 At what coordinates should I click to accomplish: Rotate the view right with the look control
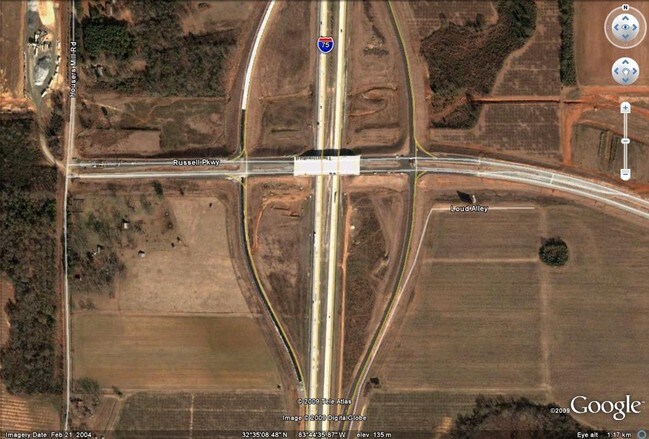click(635, 28)
